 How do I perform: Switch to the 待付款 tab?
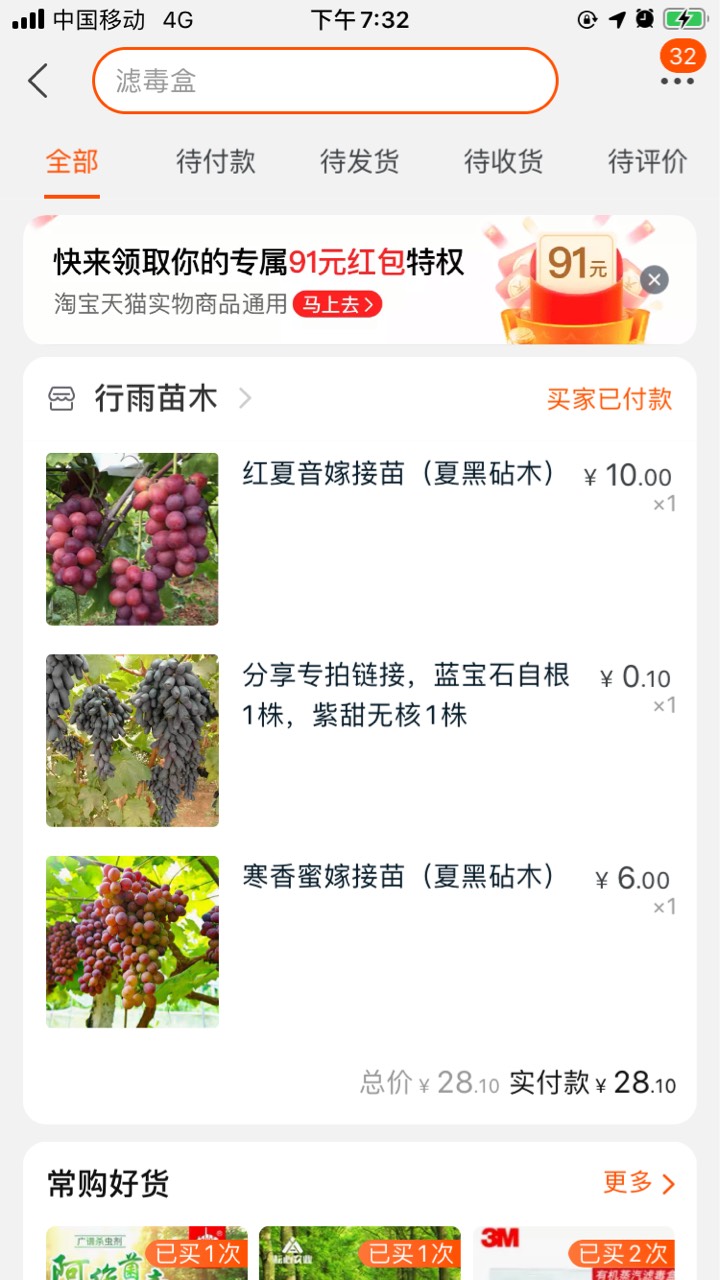(x=216, y=161)
